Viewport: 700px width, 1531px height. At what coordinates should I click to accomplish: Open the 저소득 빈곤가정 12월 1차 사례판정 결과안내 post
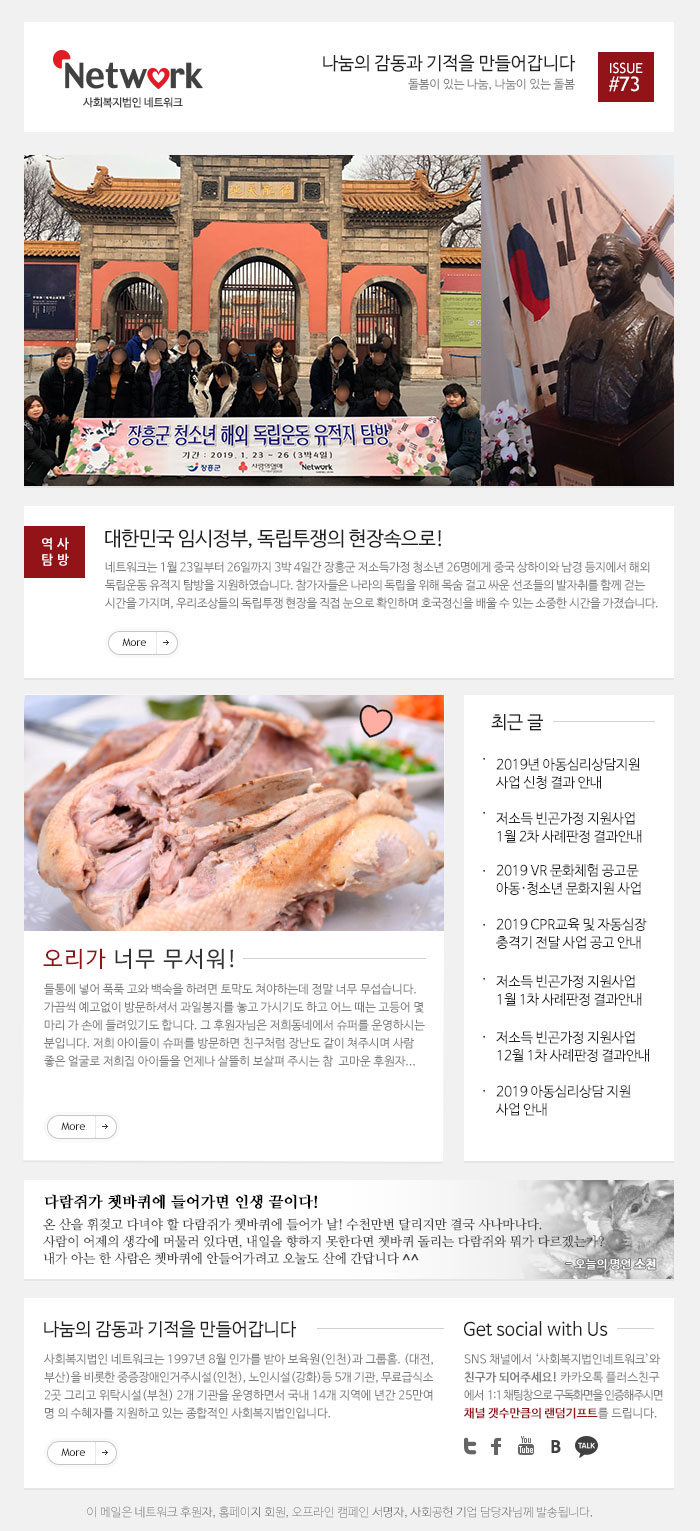(x=572, y=1045)
